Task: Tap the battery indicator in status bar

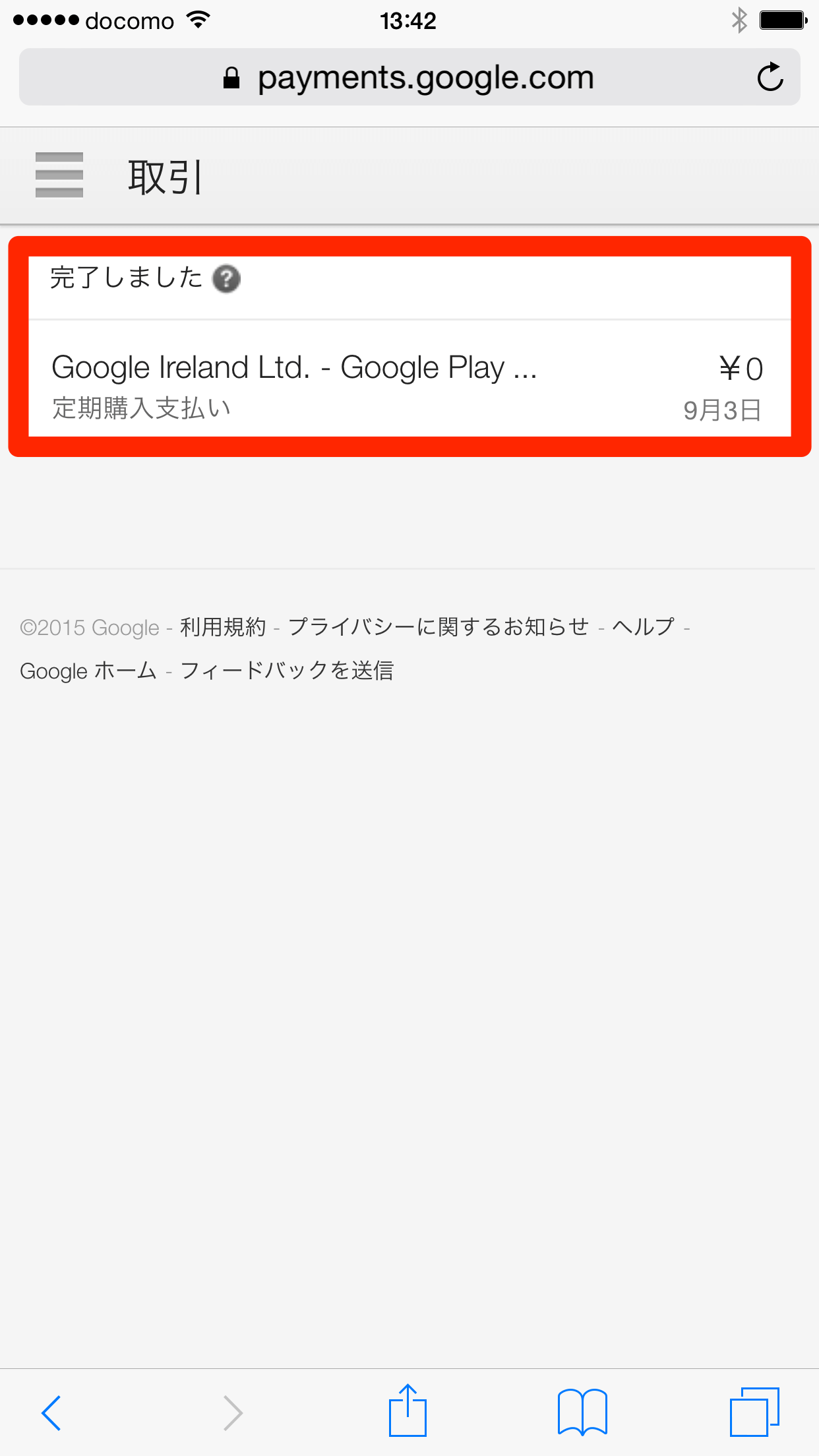Action: point(784,20)
